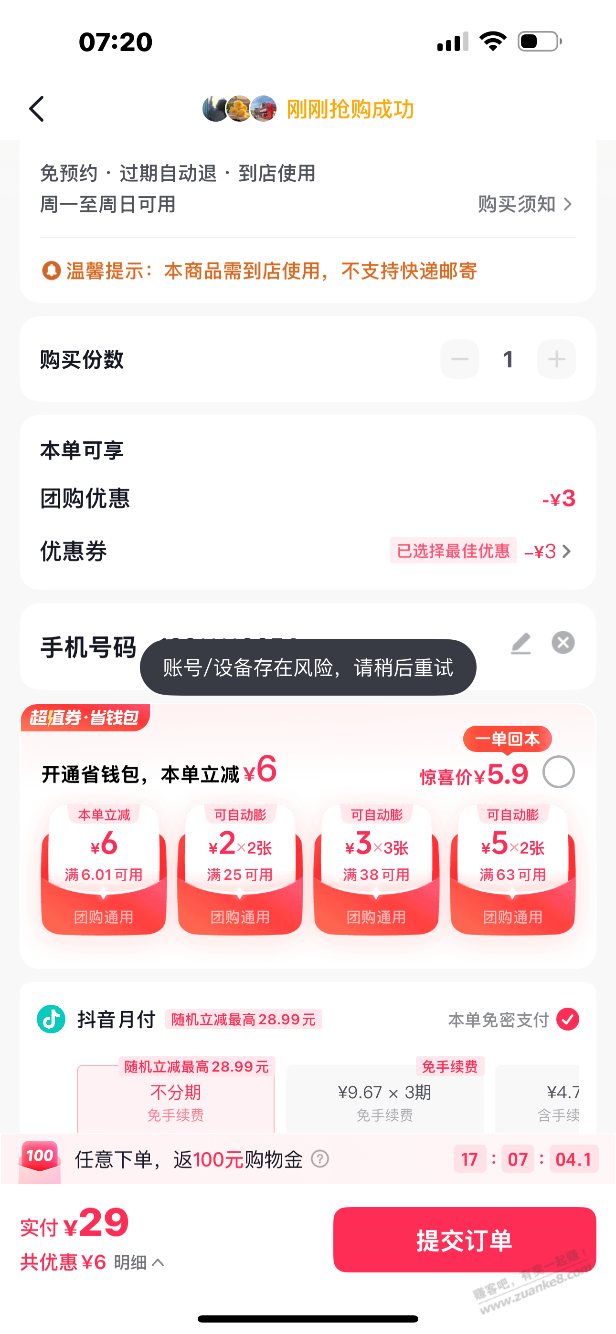Submit the order with 提交订单
The width and height of the screenshot is (616, 1334).
(x=464, y=1241)
